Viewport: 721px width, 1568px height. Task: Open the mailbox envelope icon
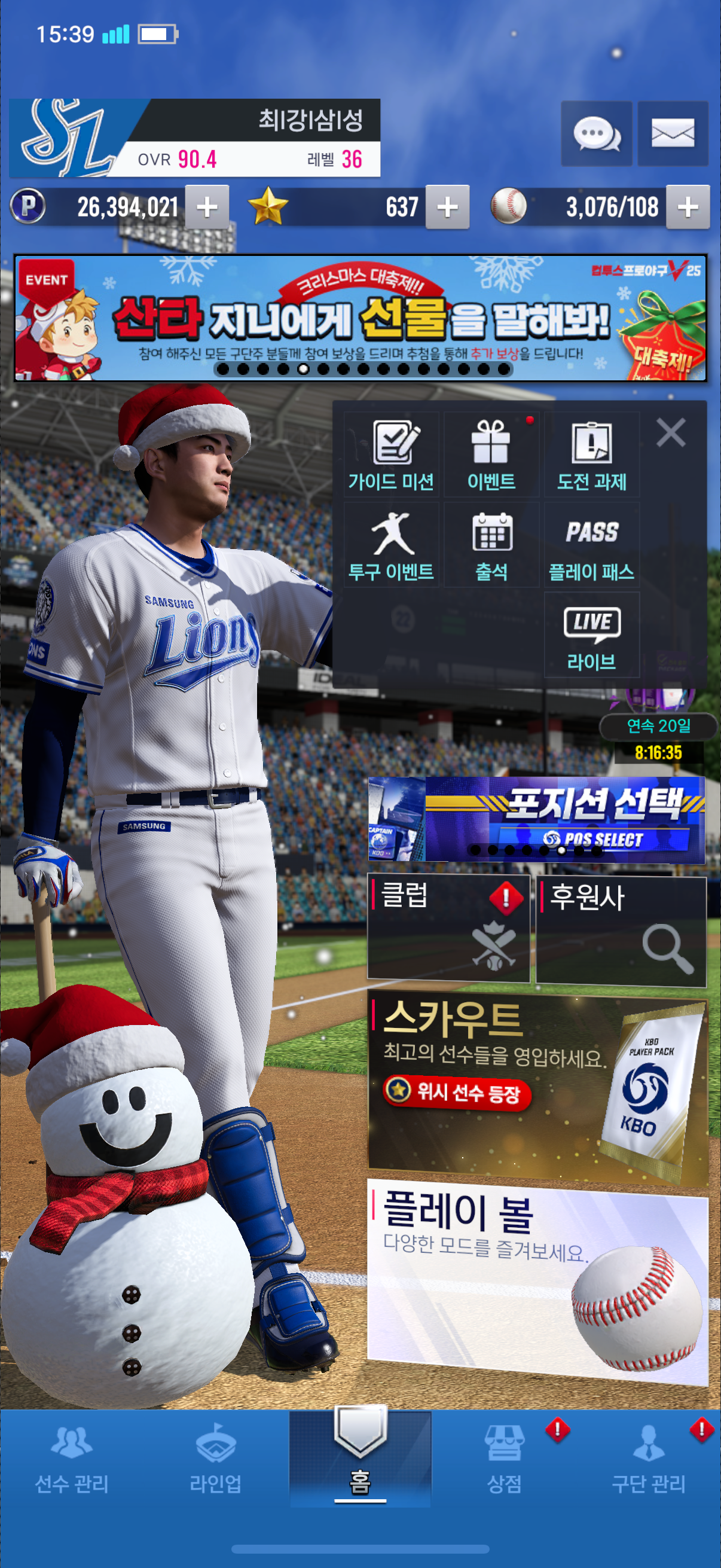[673, 133]
